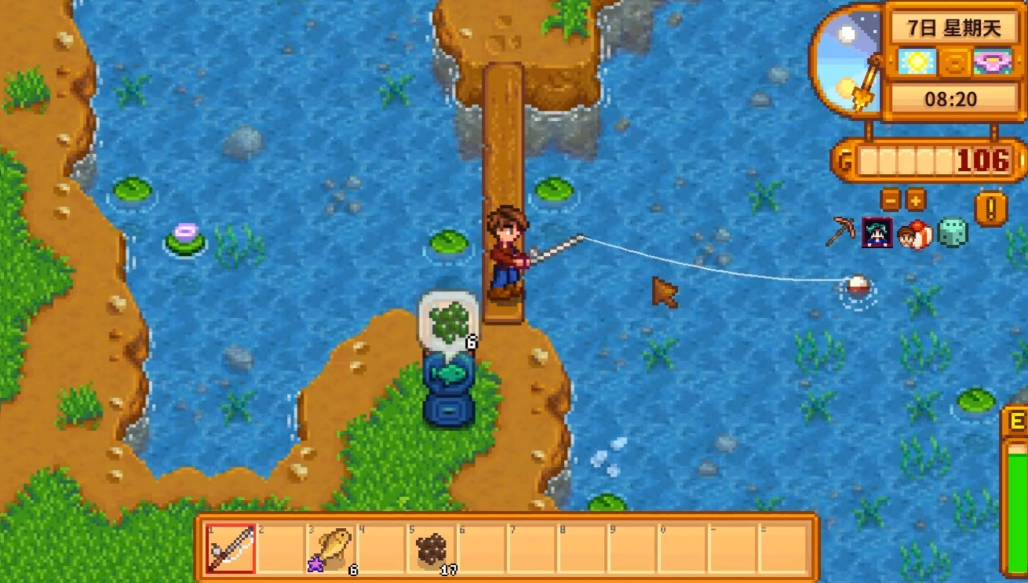Open the quest journal exclamation icon
The height and width of the screenshot is (583, 1028).
(991, 209)
